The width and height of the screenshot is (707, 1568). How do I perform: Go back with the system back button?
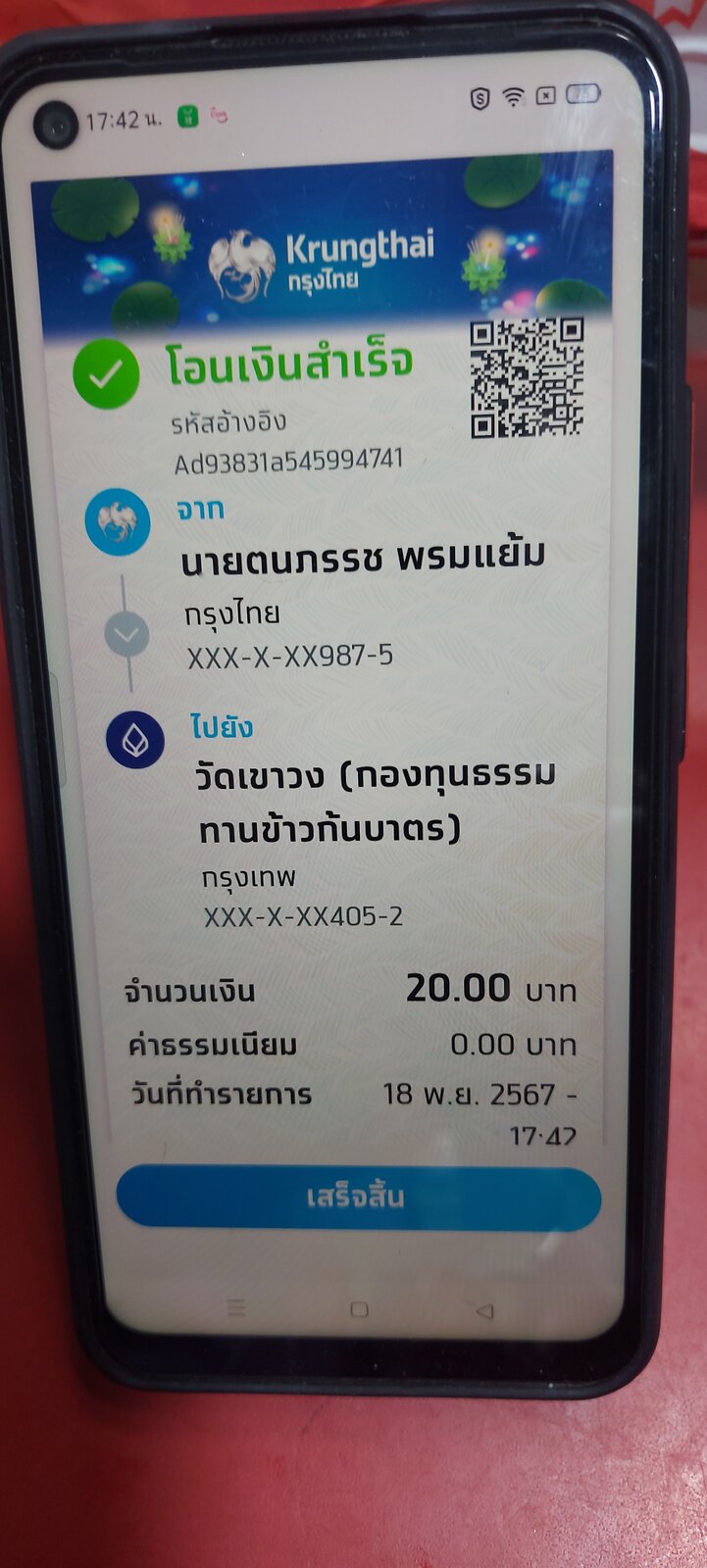coord(483,1310)
